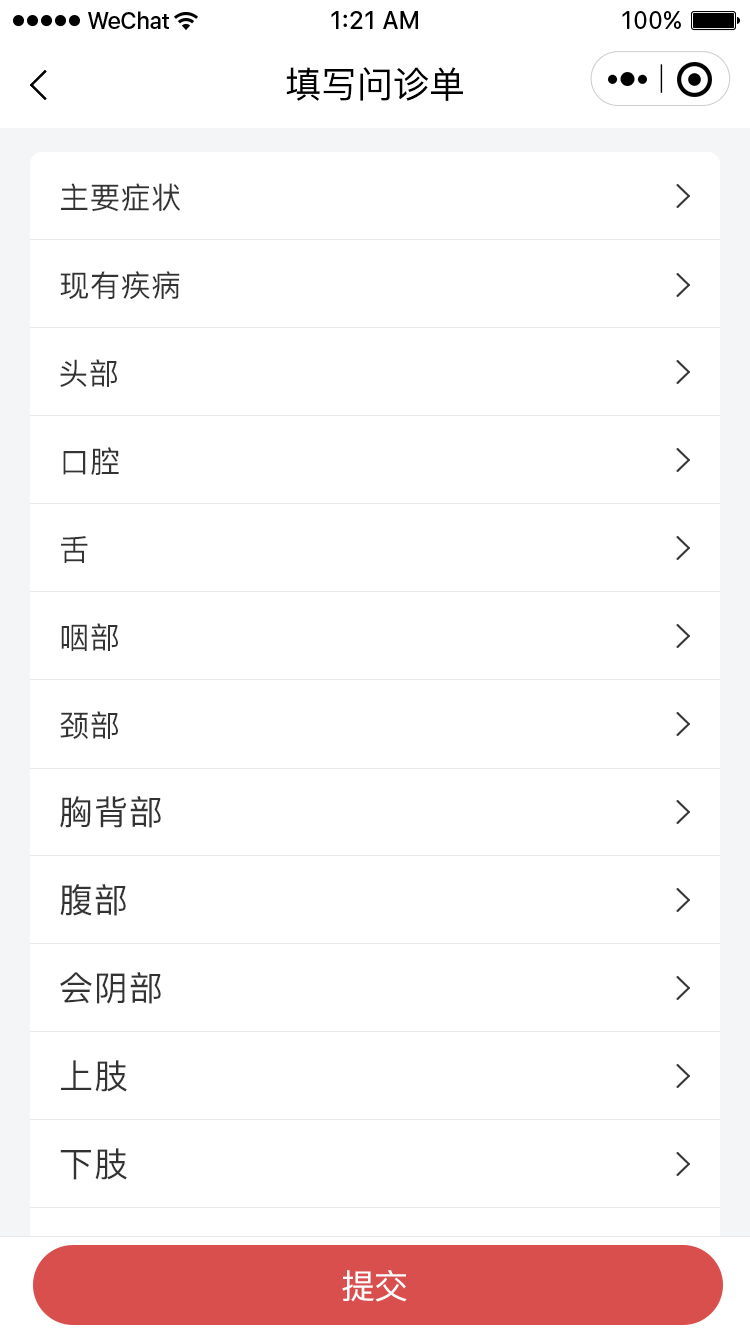
Task: Open the mini program more options menu
Action: tap(627, 79)
